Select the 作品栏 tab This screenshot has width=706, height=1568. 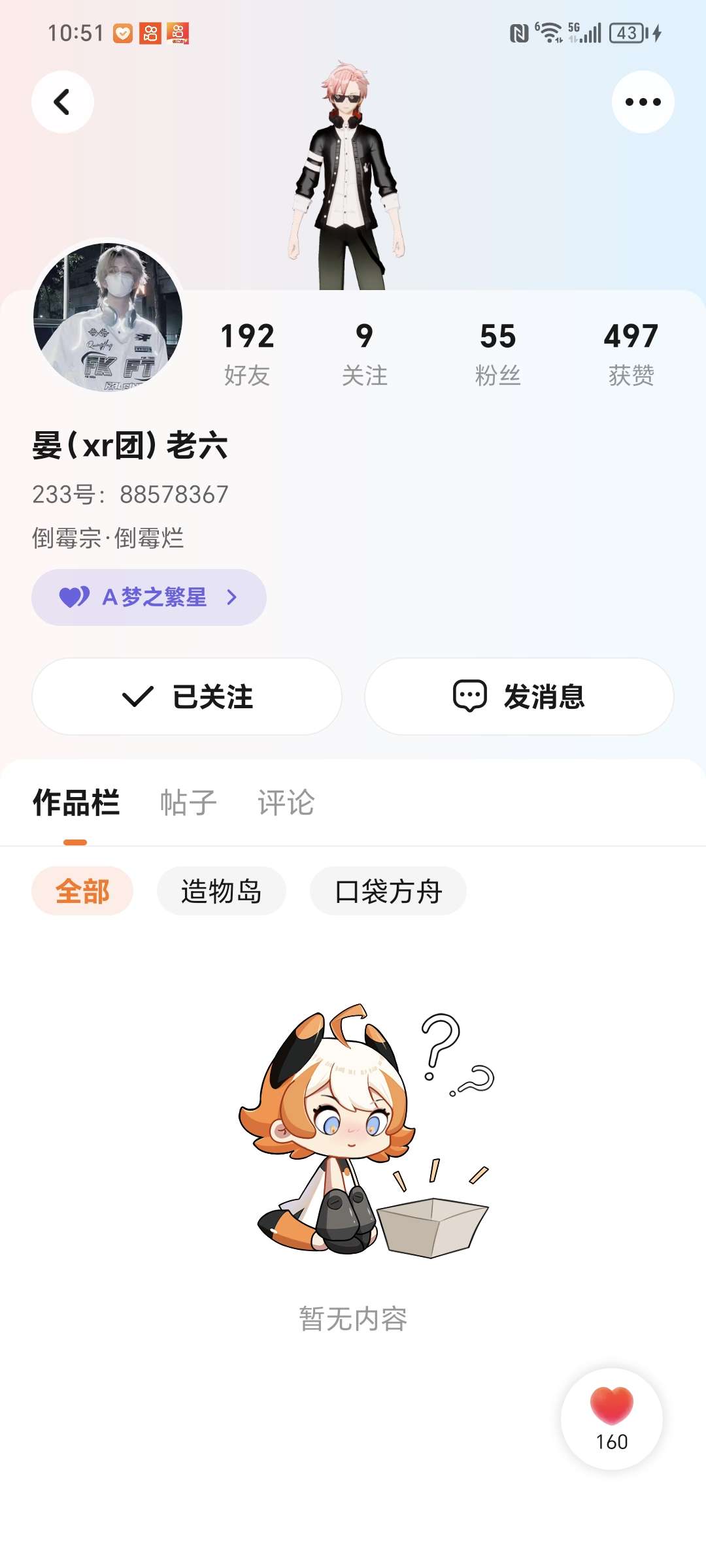point(76,802)
